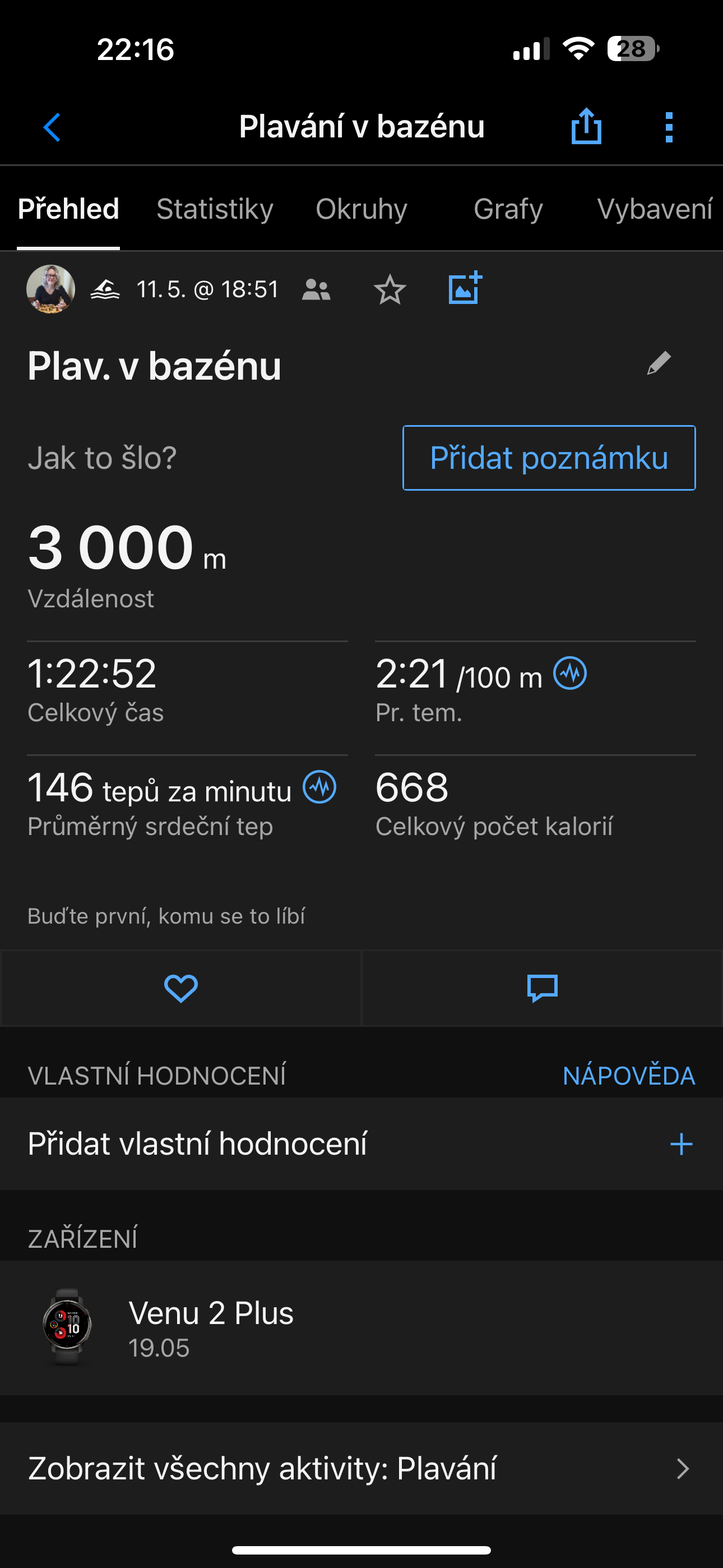Open the NÁPOVĚDA help link
The width and height of the screenshot is (723, 1568).
coord(628,1076)
